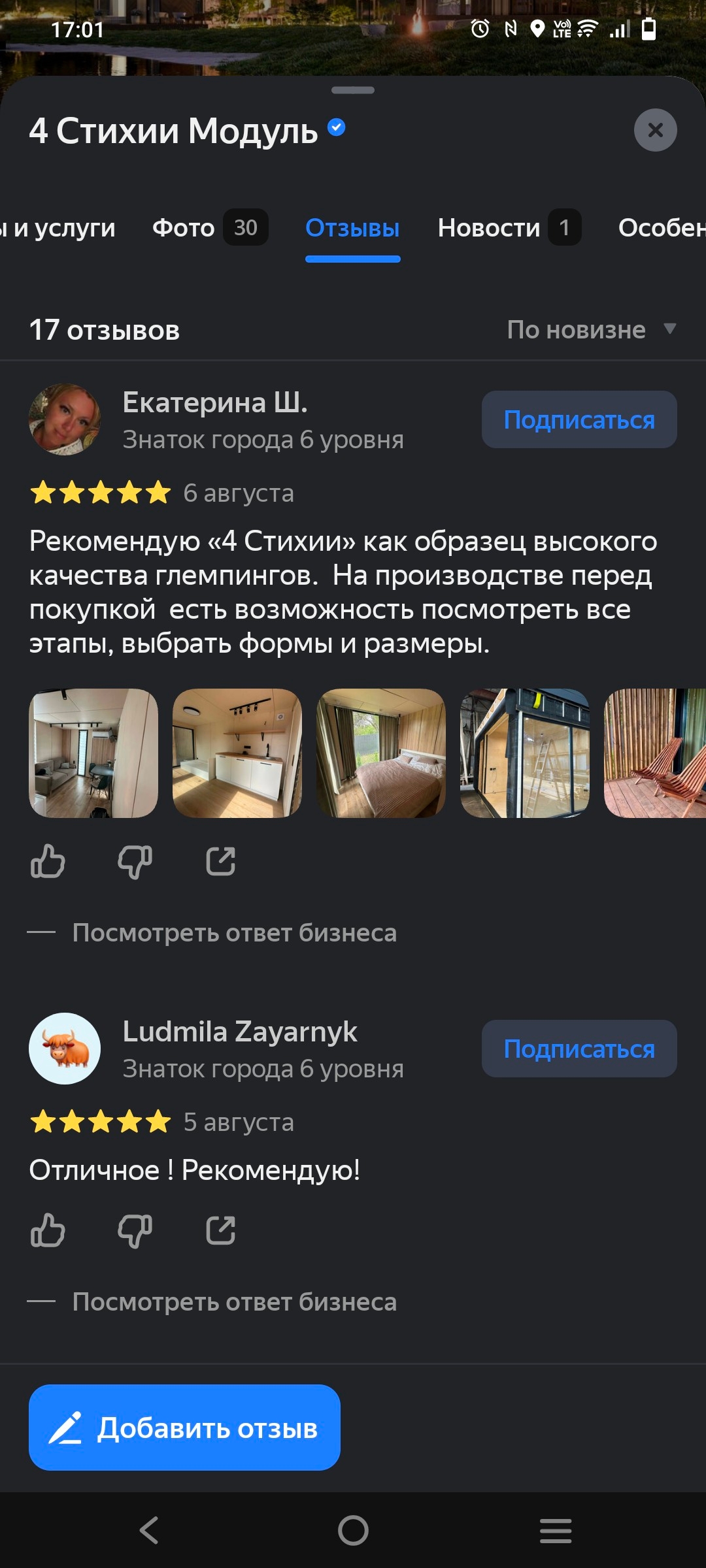Subscribe to Екатерина Ш.
This screenshot has height=1568, width=706.
tap(579, 419)
